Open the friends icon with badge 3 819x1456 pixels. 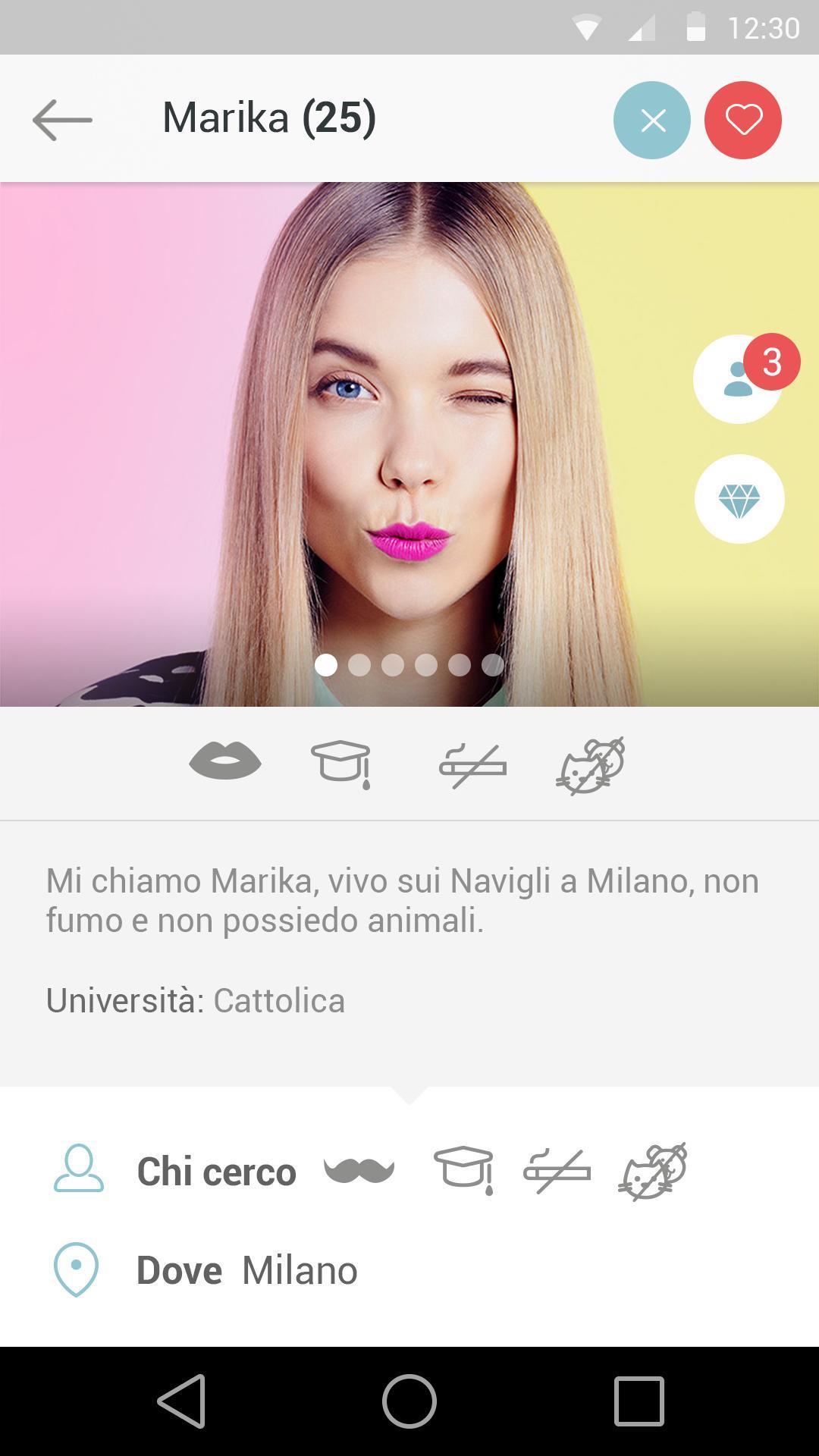tap(738, 379)
